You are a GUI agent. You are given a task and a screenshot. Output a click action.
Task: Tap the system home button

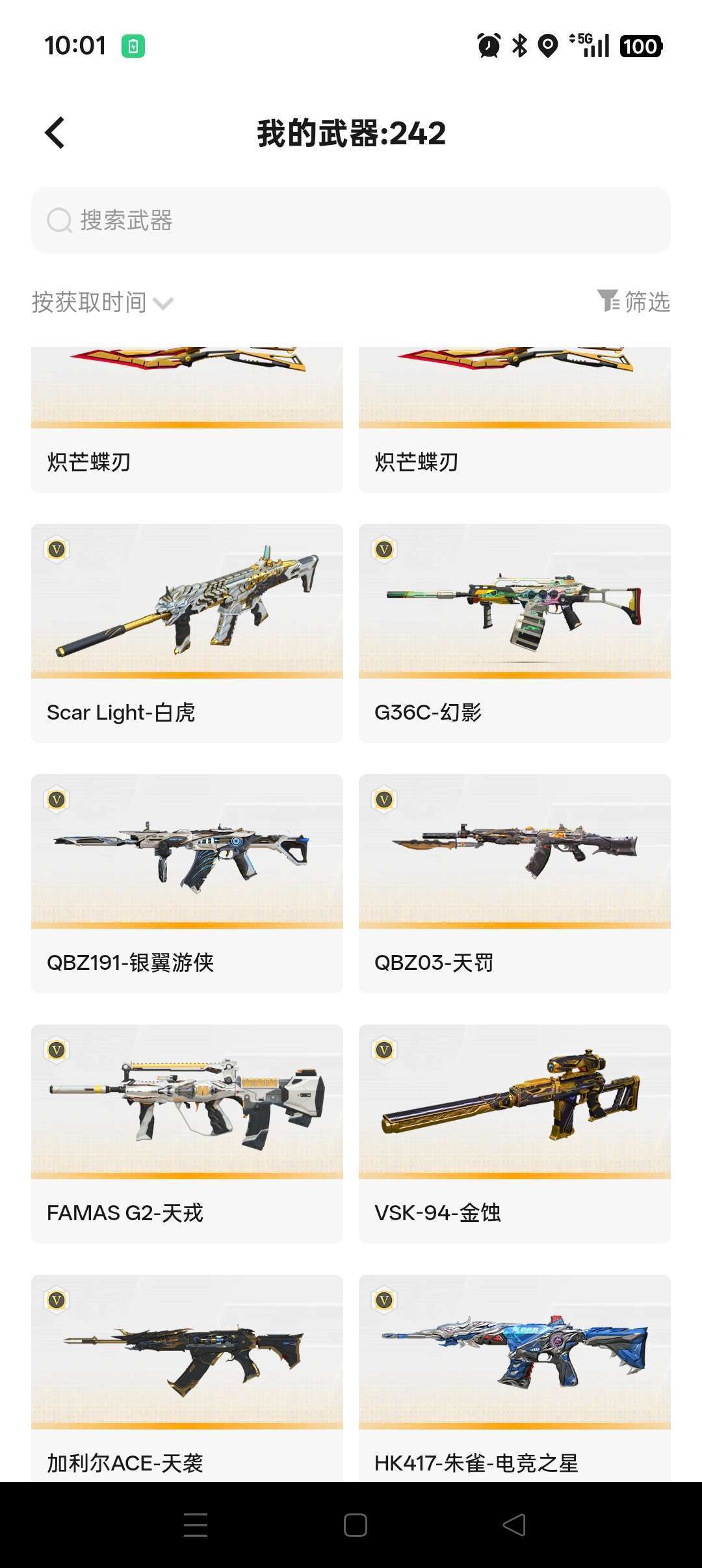tap(355, 1525)
